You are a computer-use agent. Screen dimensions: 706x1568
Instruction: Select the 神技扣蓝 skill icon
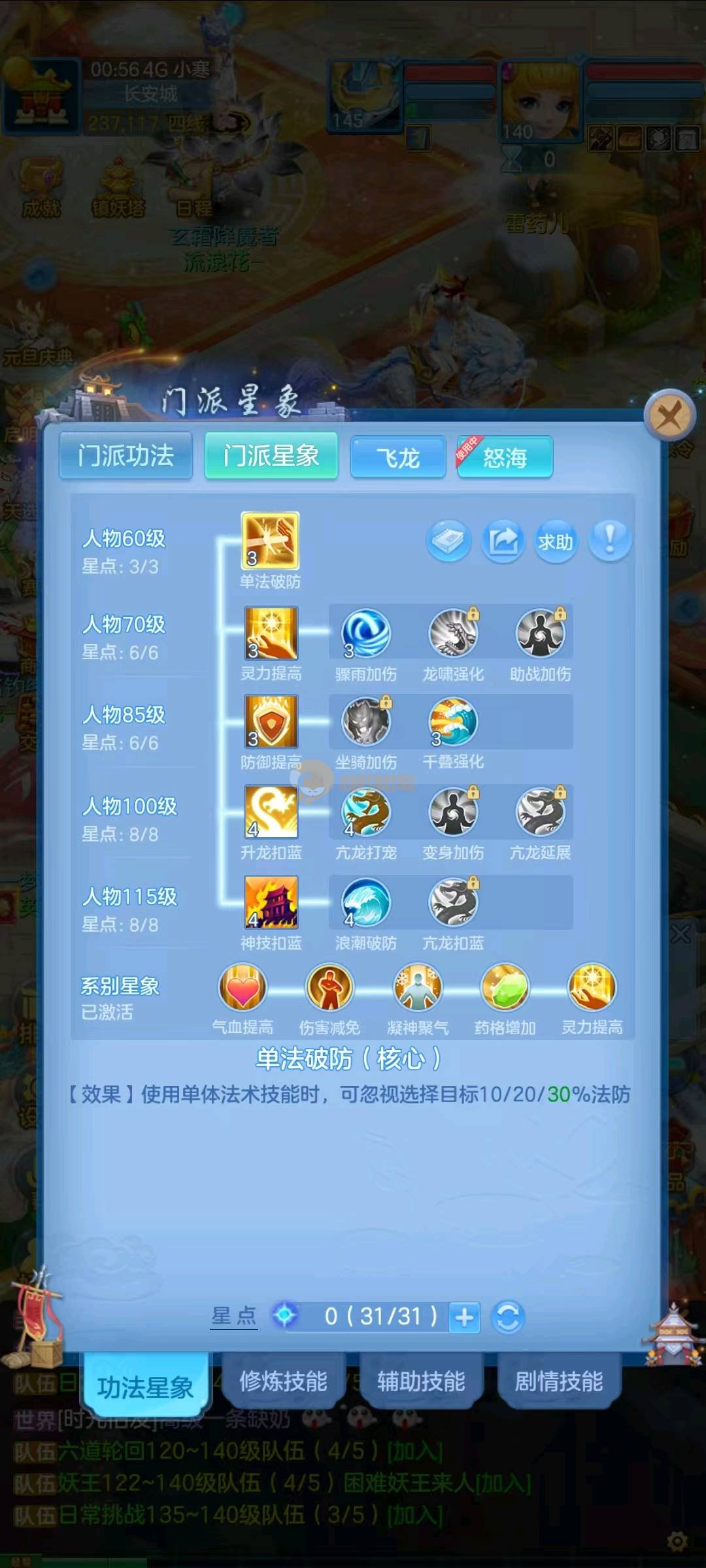click(271, 902)
